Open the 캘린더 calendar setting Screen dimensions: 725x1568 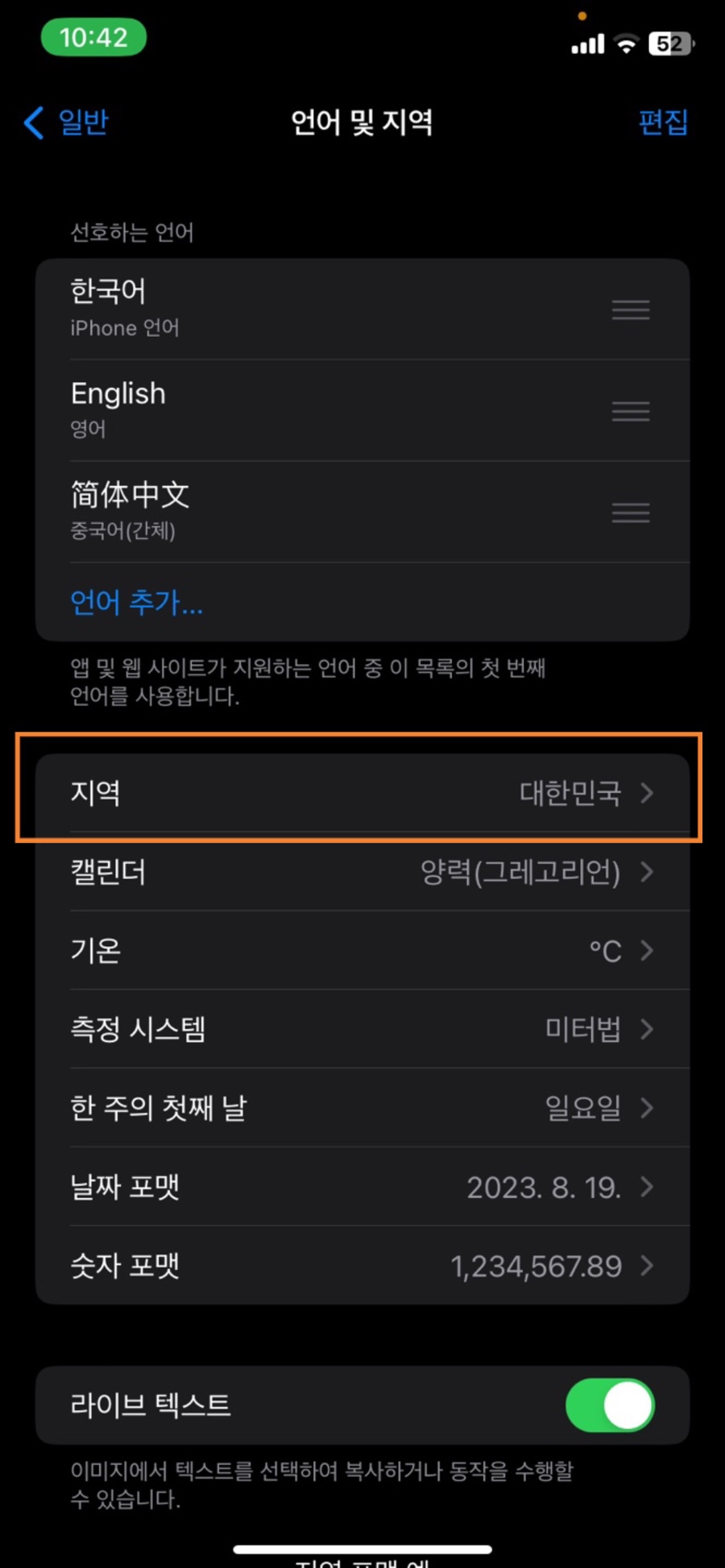tap(362, 872)
